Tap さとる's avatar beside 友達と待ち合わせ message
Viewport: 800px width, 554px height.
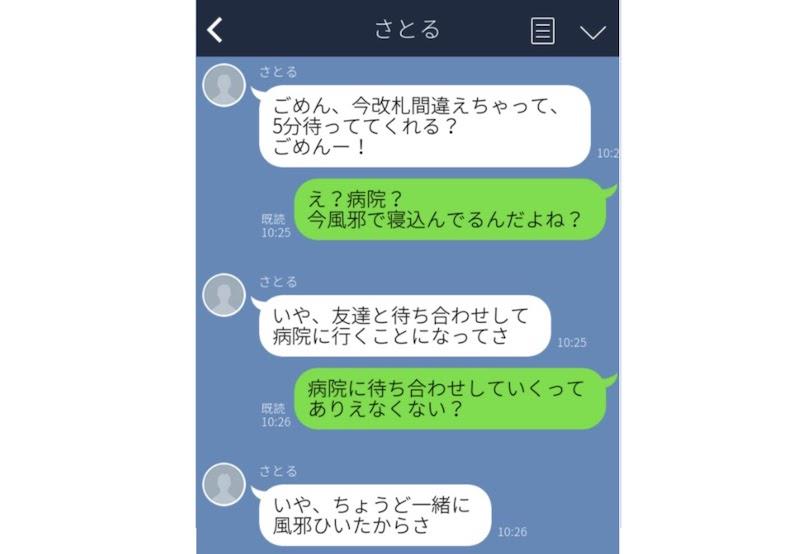[x=224, y=295]
